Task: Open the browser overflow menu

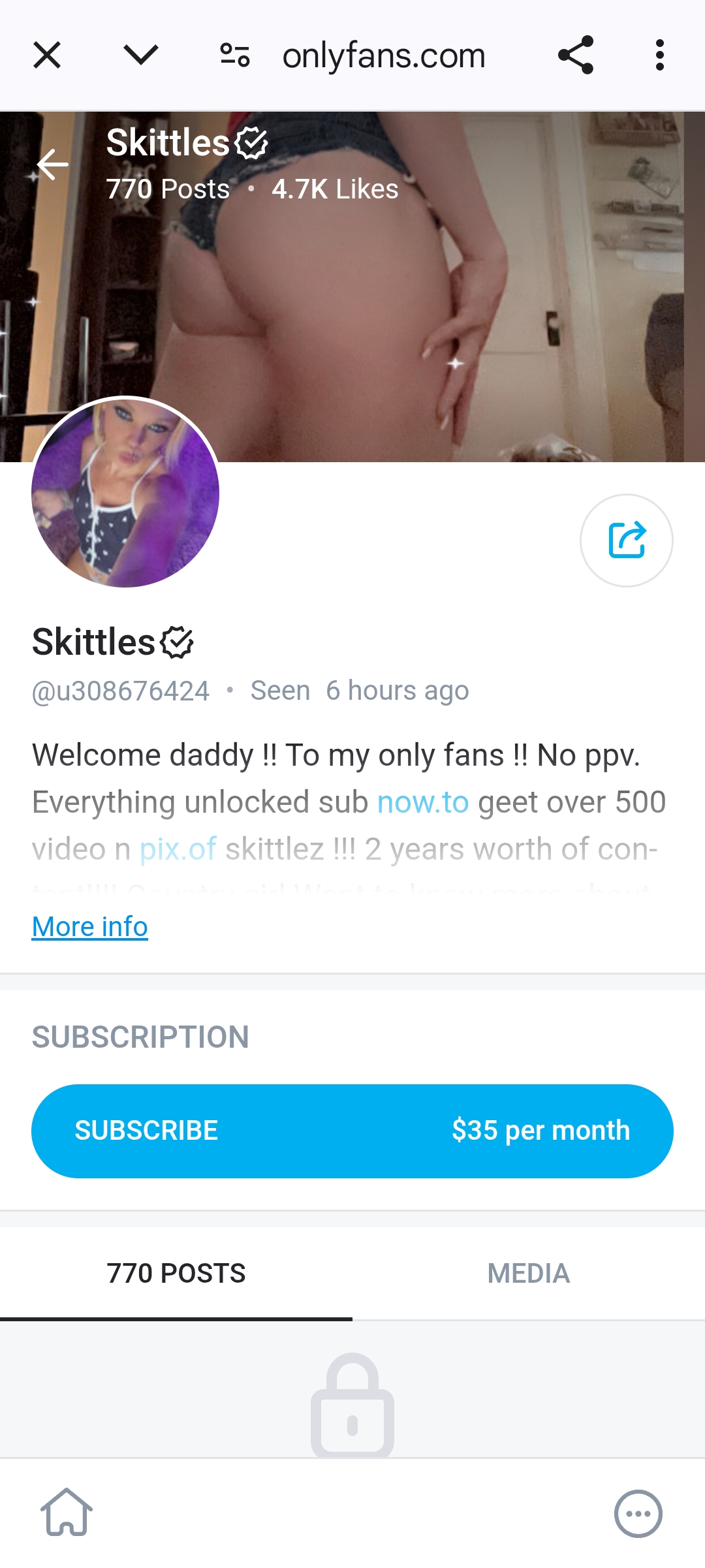Action: [x=659, y=55]
